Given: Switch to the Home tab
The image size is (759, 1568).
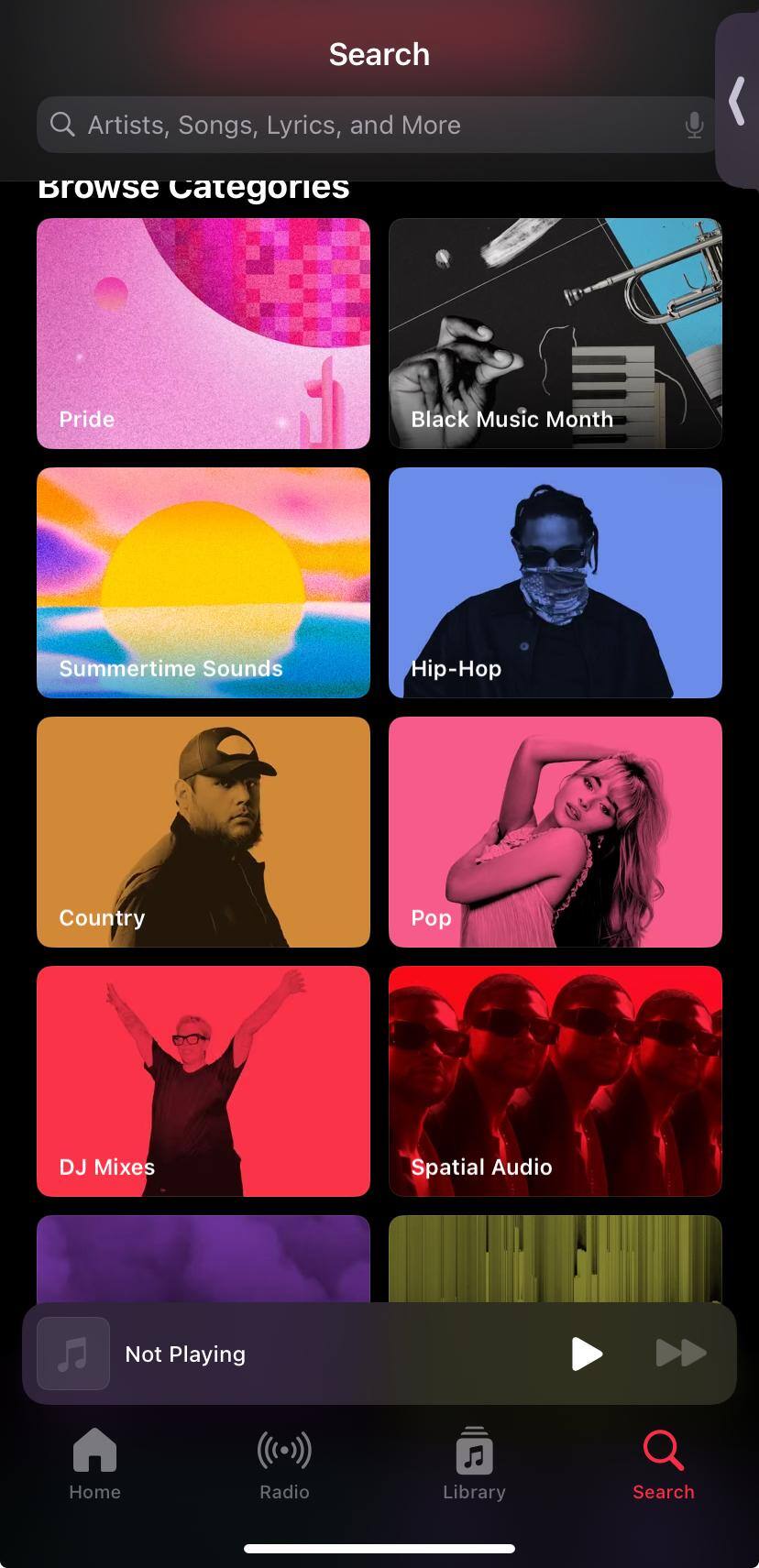Looking at the screenshot, I should [95, 1464].
